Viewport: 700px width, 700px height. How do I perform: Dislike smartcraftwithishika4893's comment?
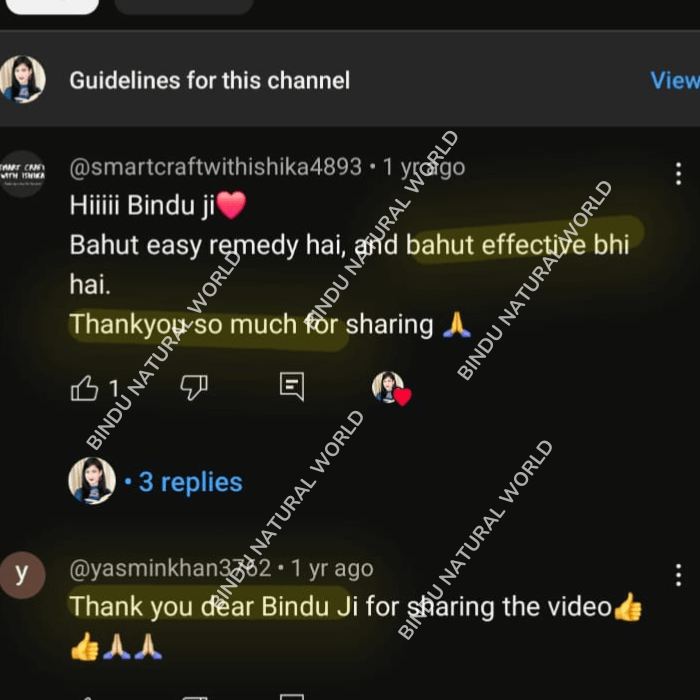click(193, 387)
